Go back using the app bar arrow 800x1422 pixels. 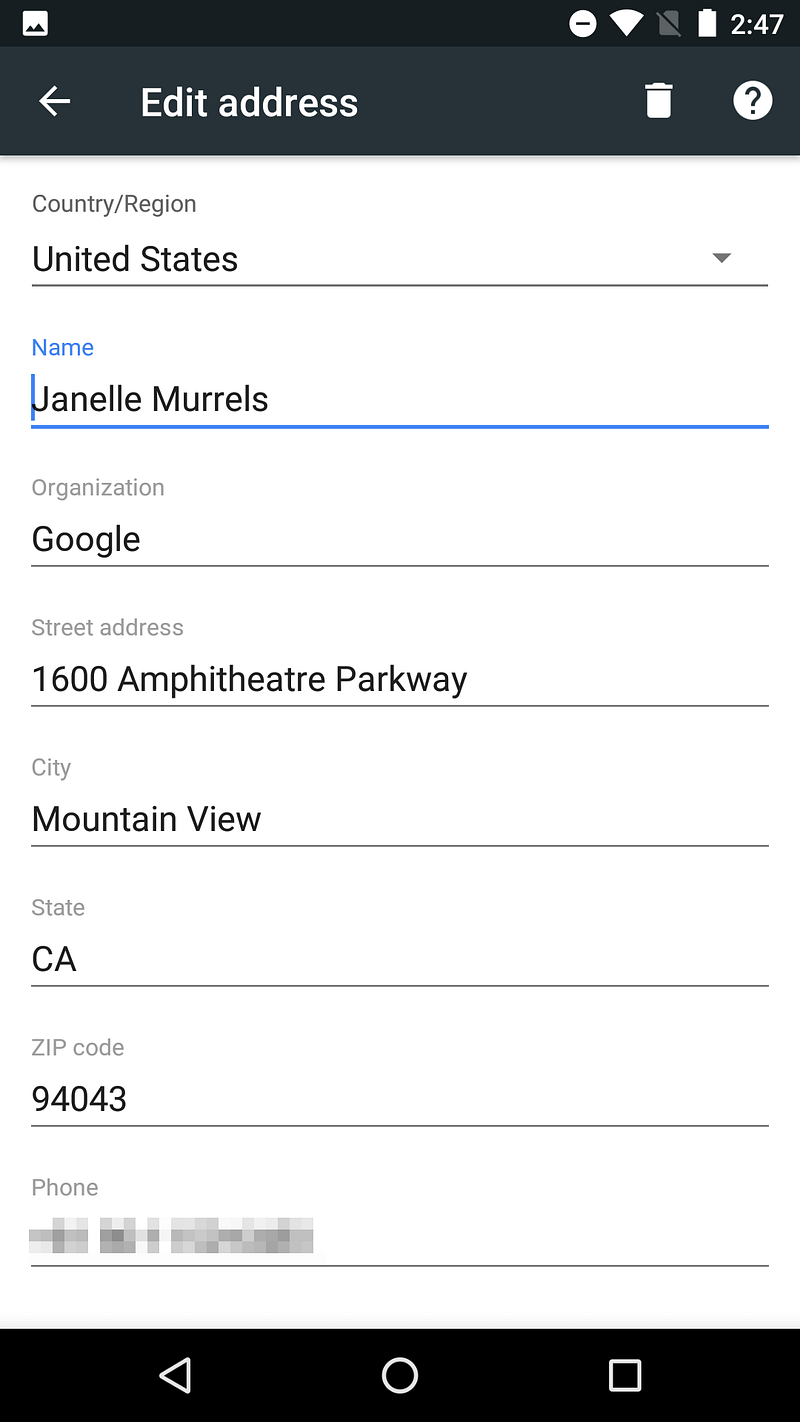point(54,101)
